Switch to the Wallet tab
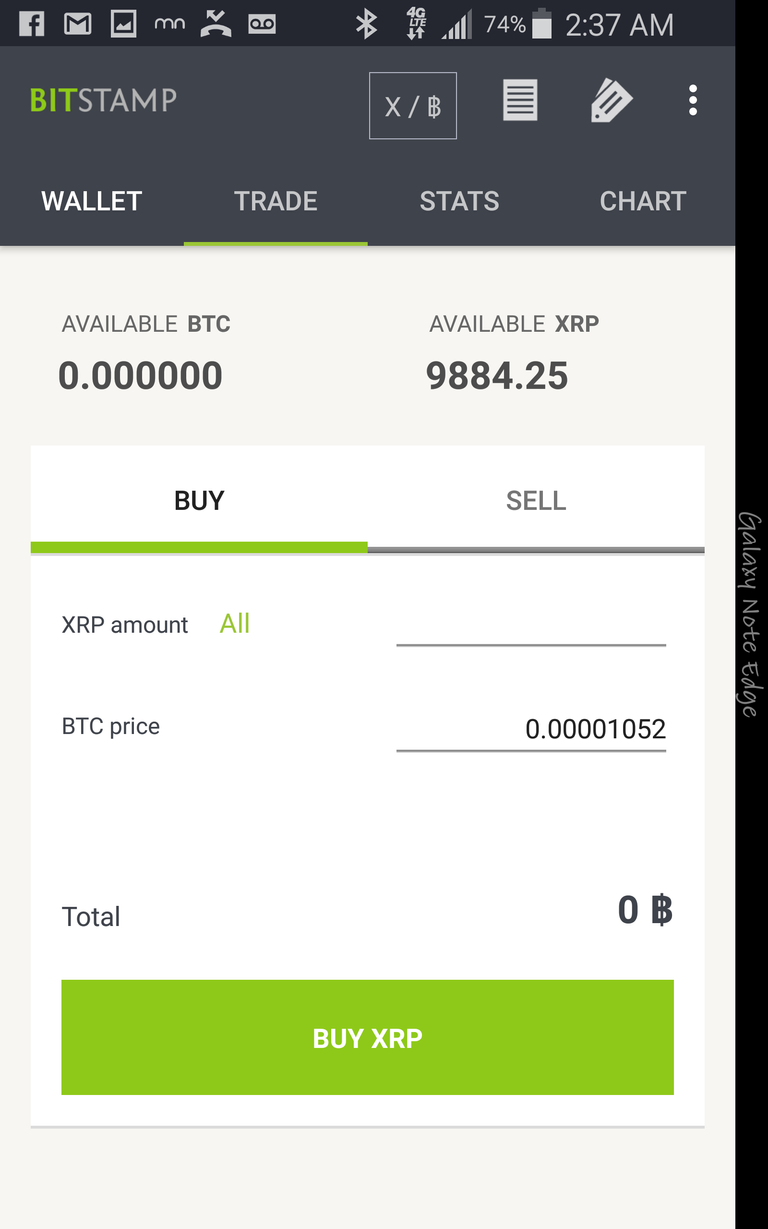The width and height of the screenshot is (768, 1229). coord(92,201)
